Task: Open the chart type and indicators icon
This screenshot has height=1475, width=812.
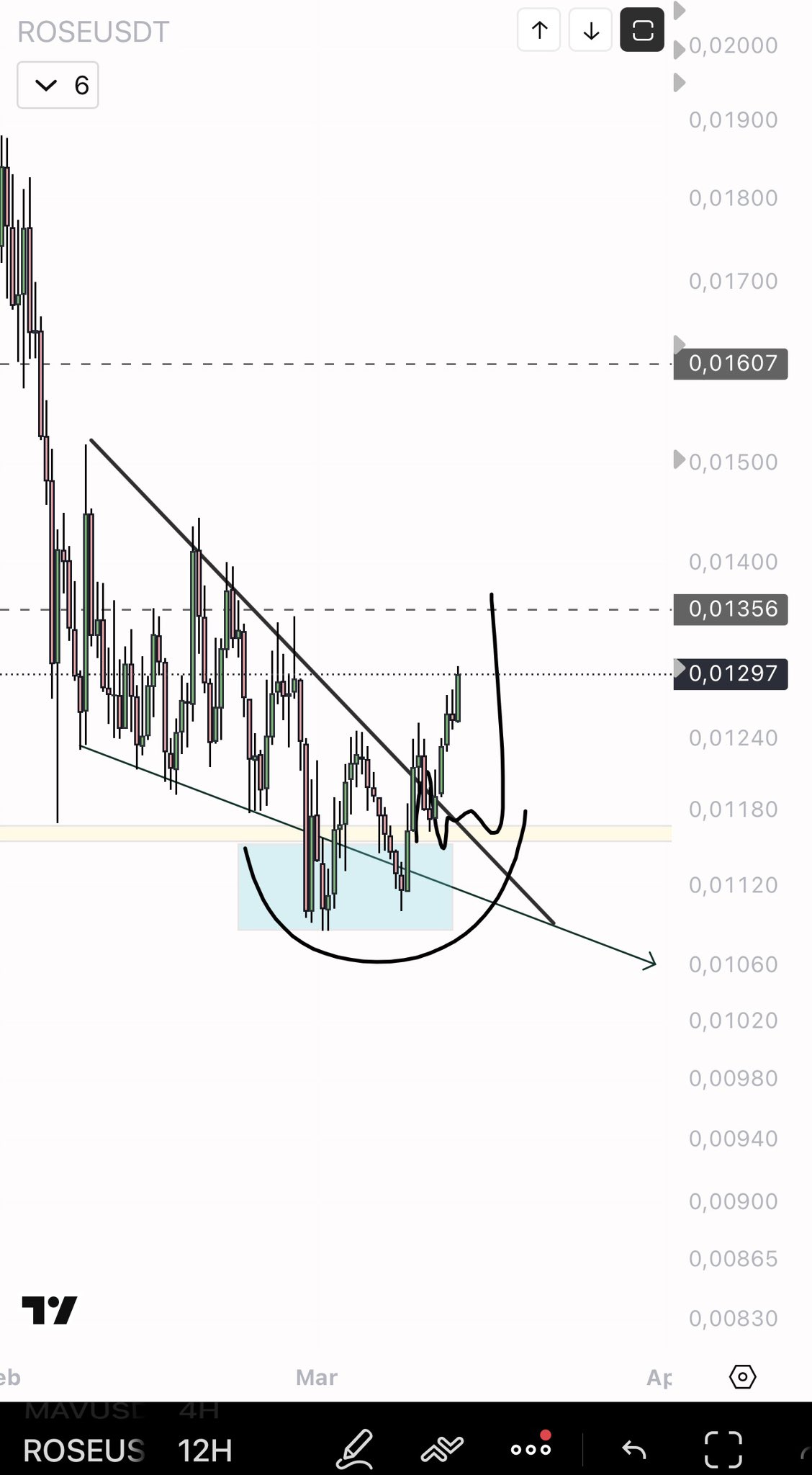Action: pyautogui.click(x=442, y=1448)
